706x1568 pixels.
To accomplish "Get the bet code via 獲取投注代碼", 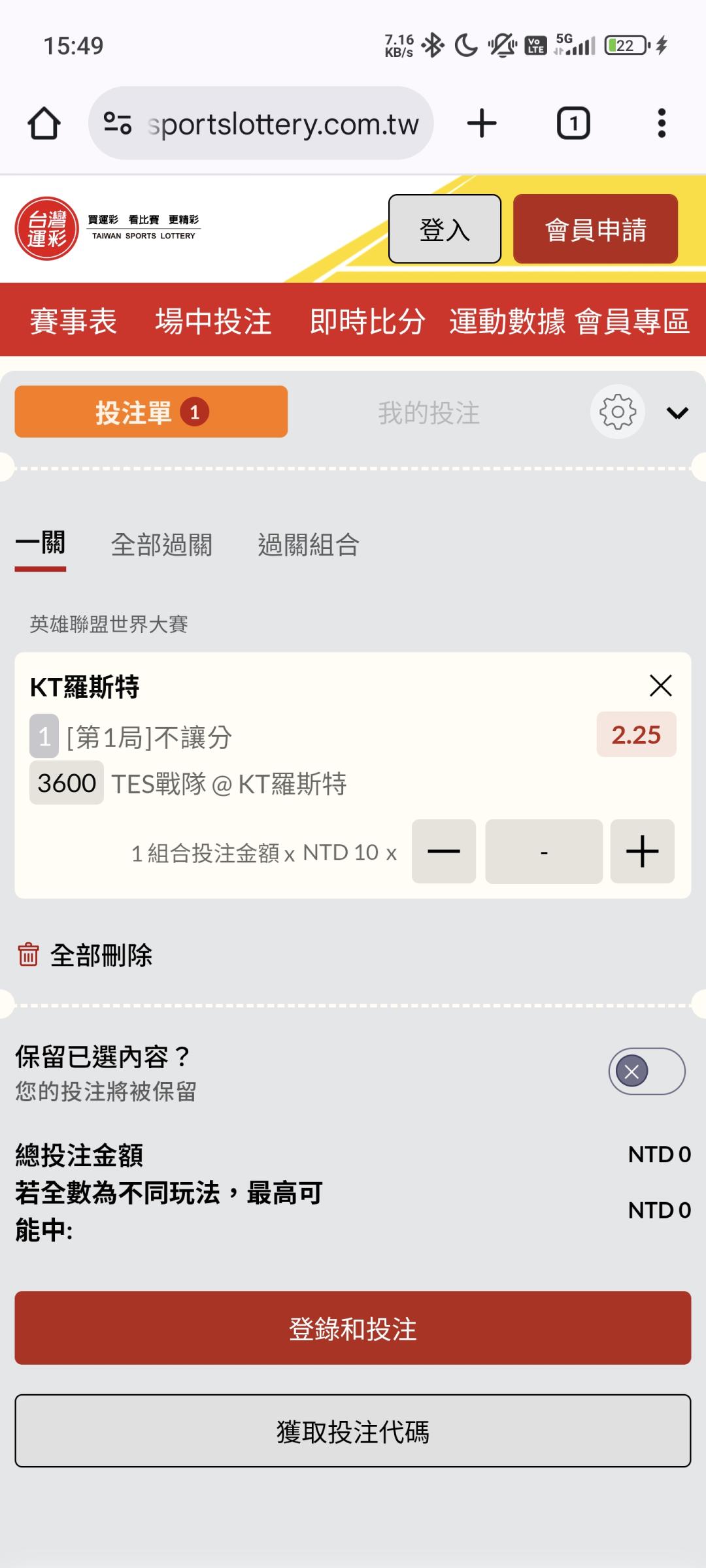I will click(x=353, y=1431).
